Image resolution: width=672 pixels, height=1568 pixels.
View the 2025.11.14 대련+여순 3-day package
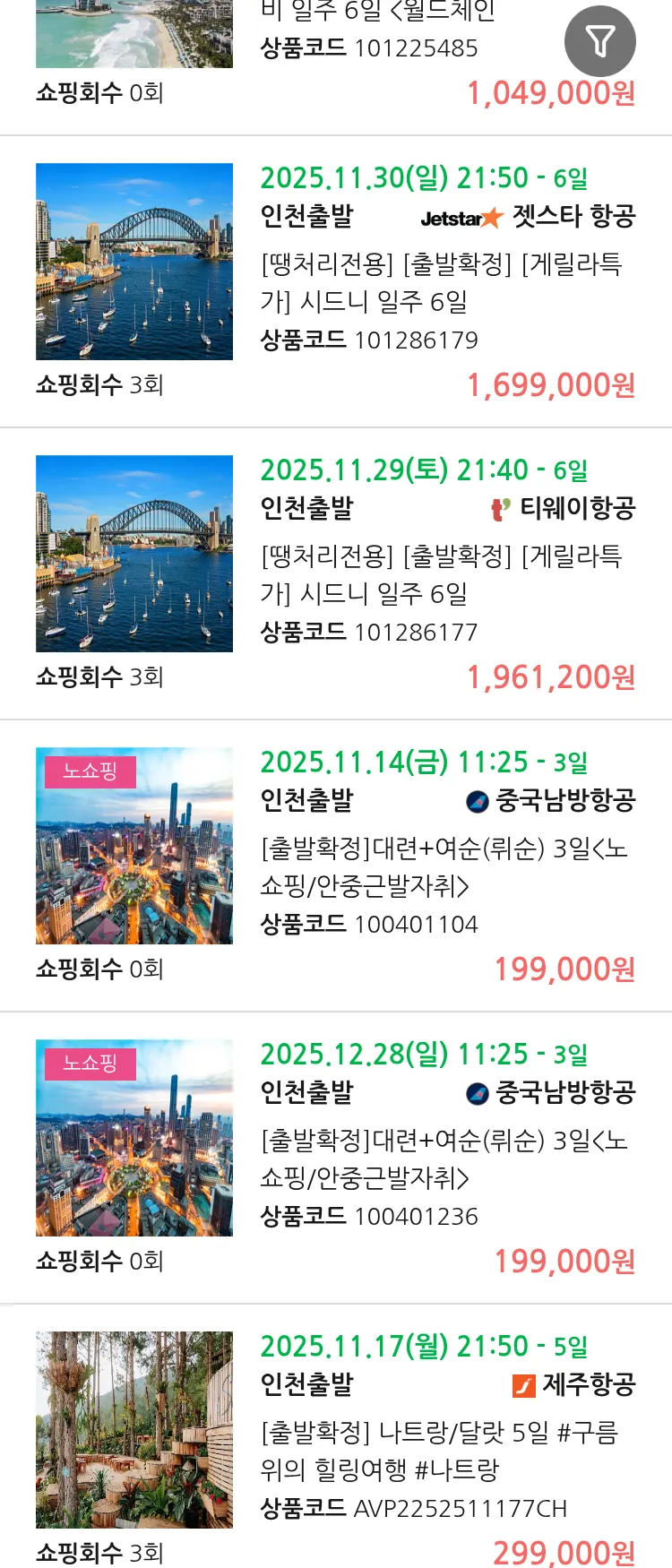[444, 867]
